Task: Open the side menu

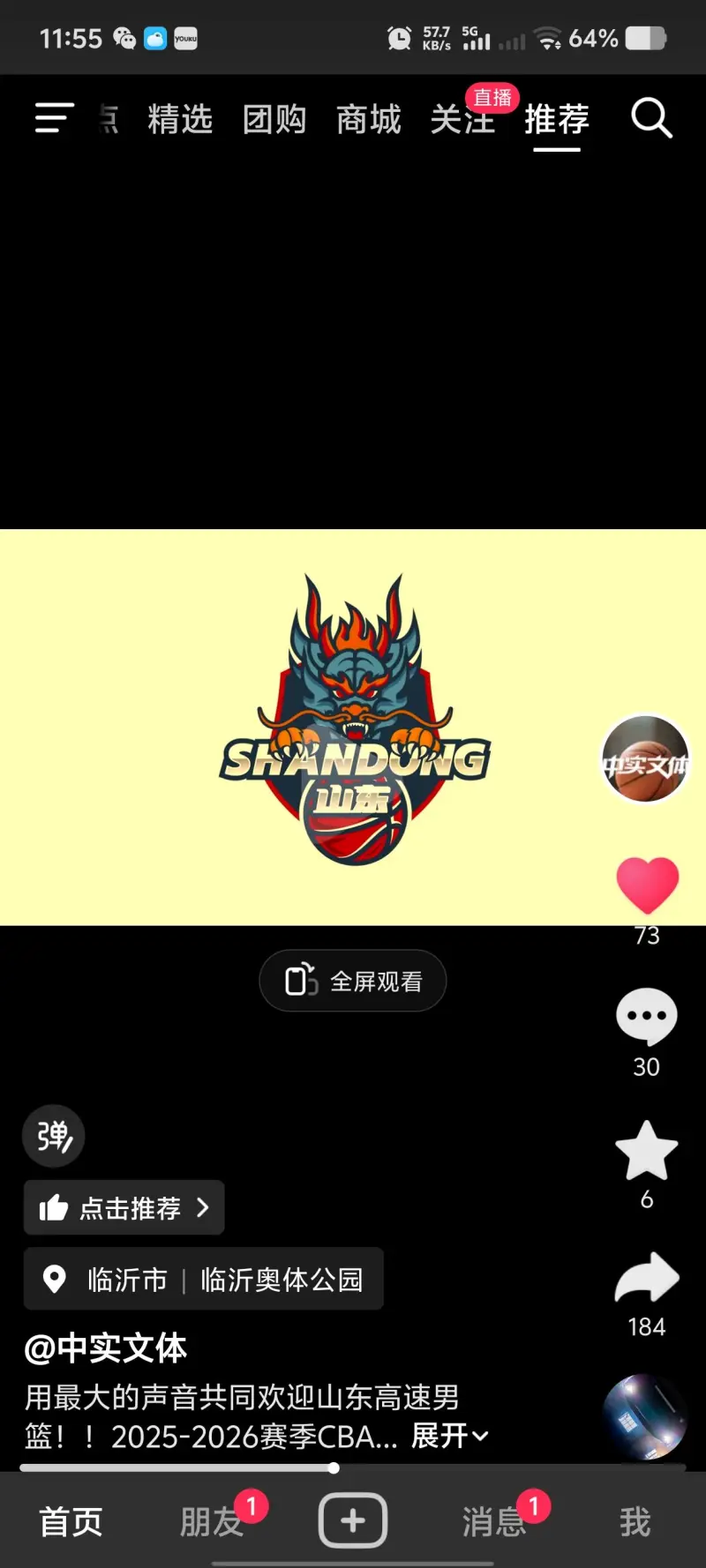Action: (x=54, y=118)
